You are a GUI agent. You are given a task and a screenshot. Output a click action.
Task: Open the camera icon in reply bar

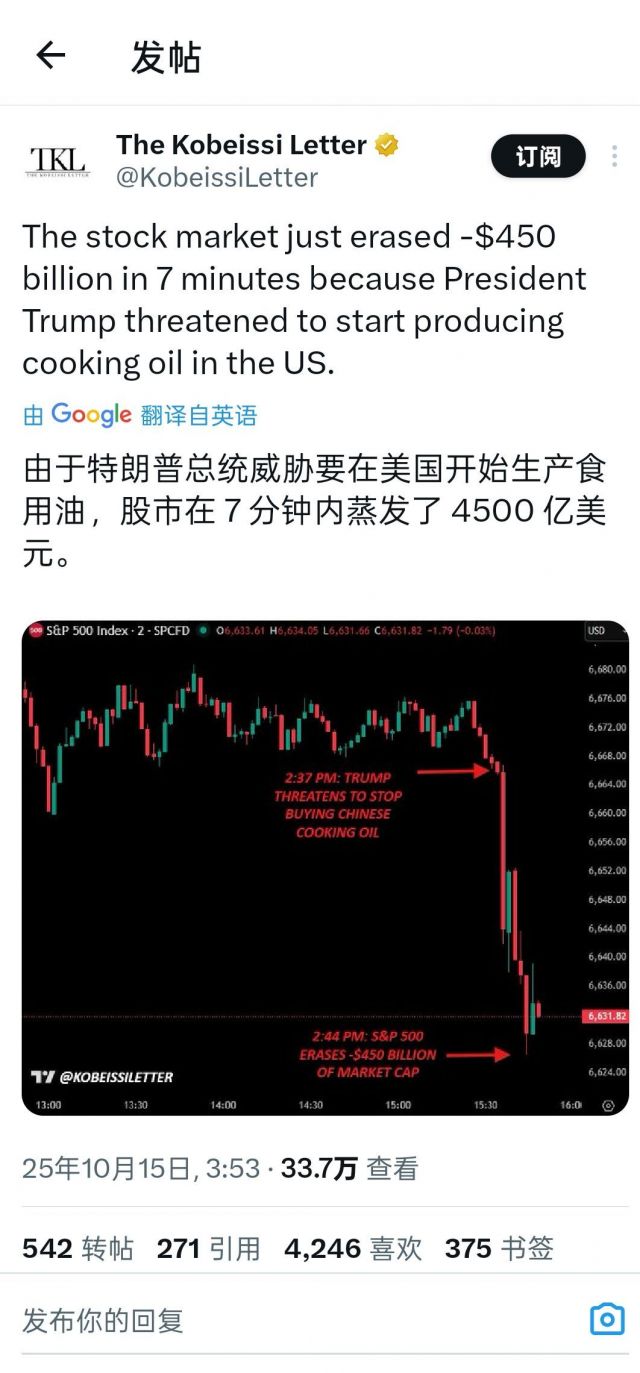point(607,1320)
